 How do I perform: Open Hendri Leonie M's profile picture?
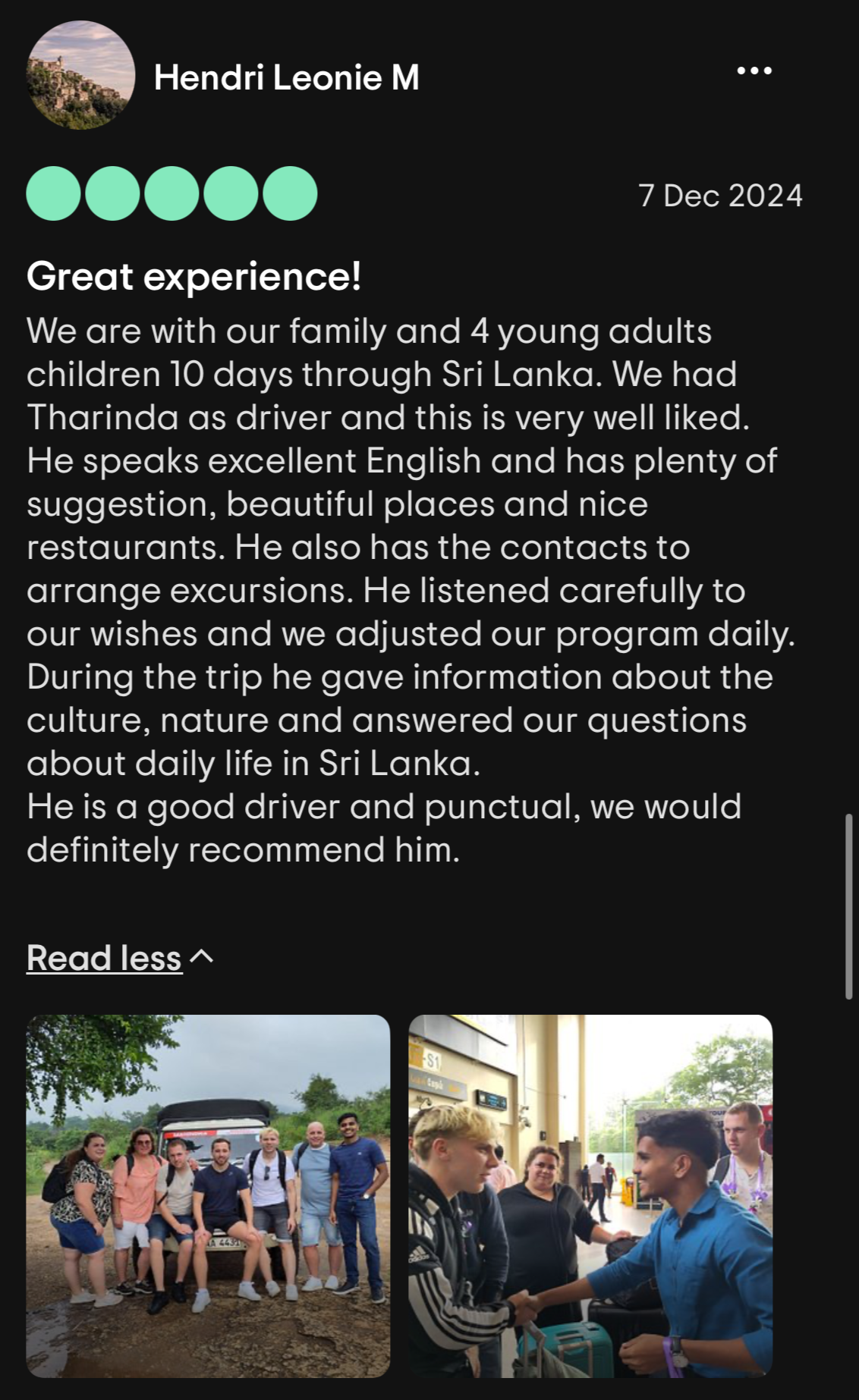tap(81, 75)
